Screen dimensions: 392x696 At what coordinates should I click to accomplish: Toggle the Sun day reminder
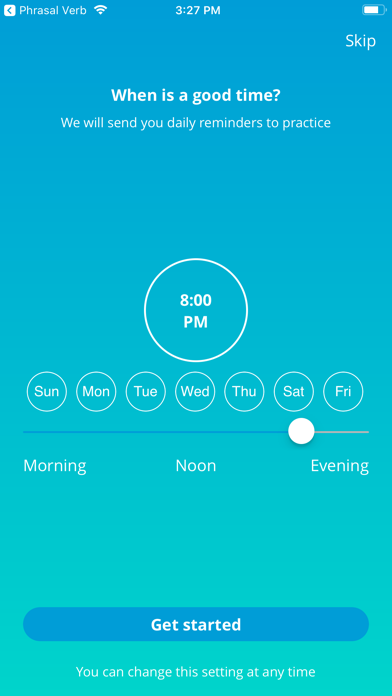pyautogui.click(x=47, y=392)
